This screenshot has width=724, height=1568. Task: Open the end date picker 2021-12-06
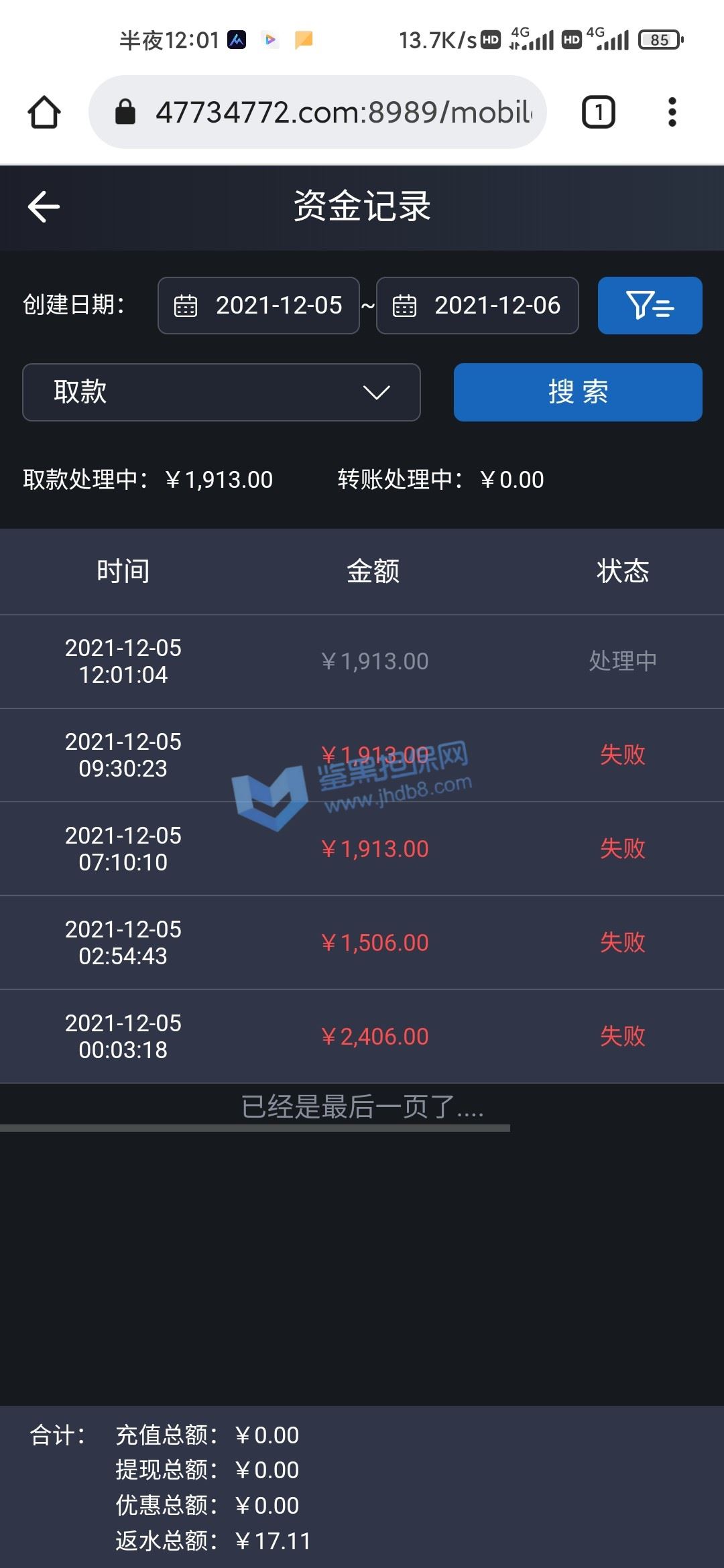(x=477, y=306)
